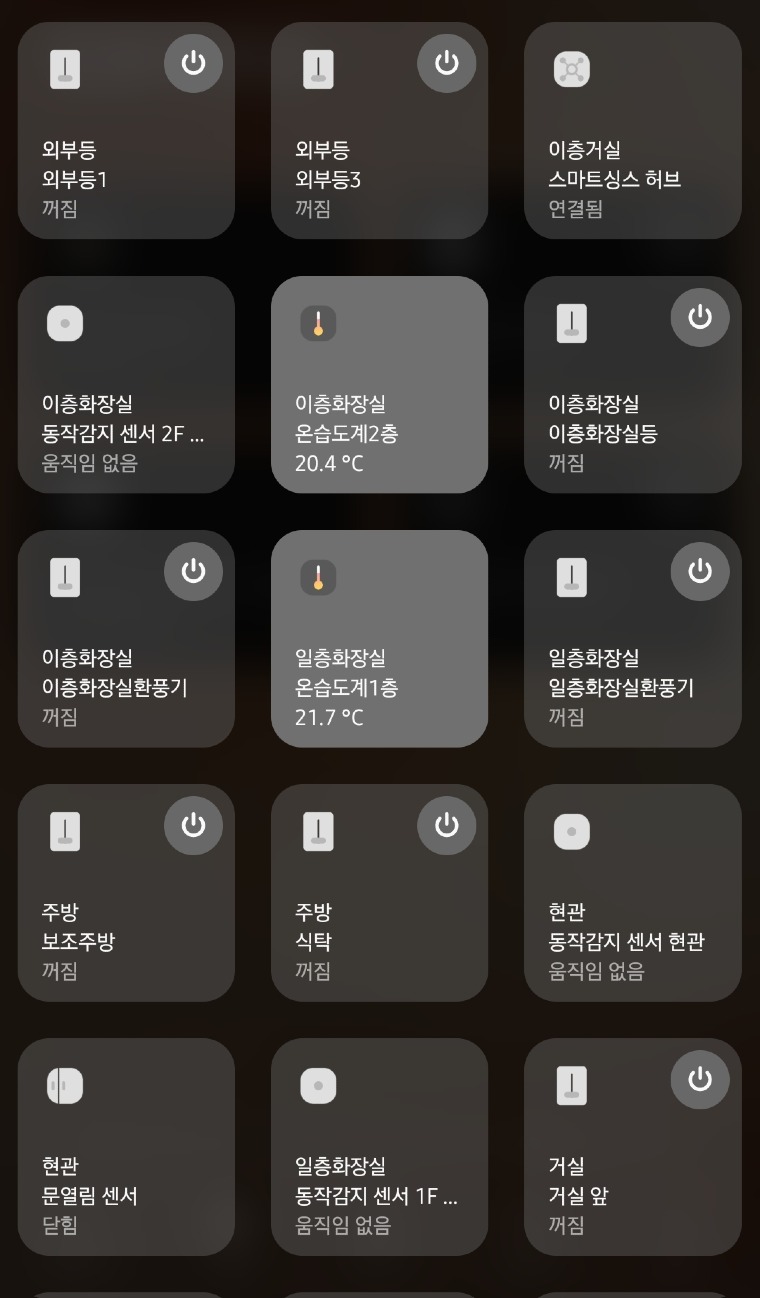
Task: Open 동작감지 센서 현관 card
Action: (632, 893)
